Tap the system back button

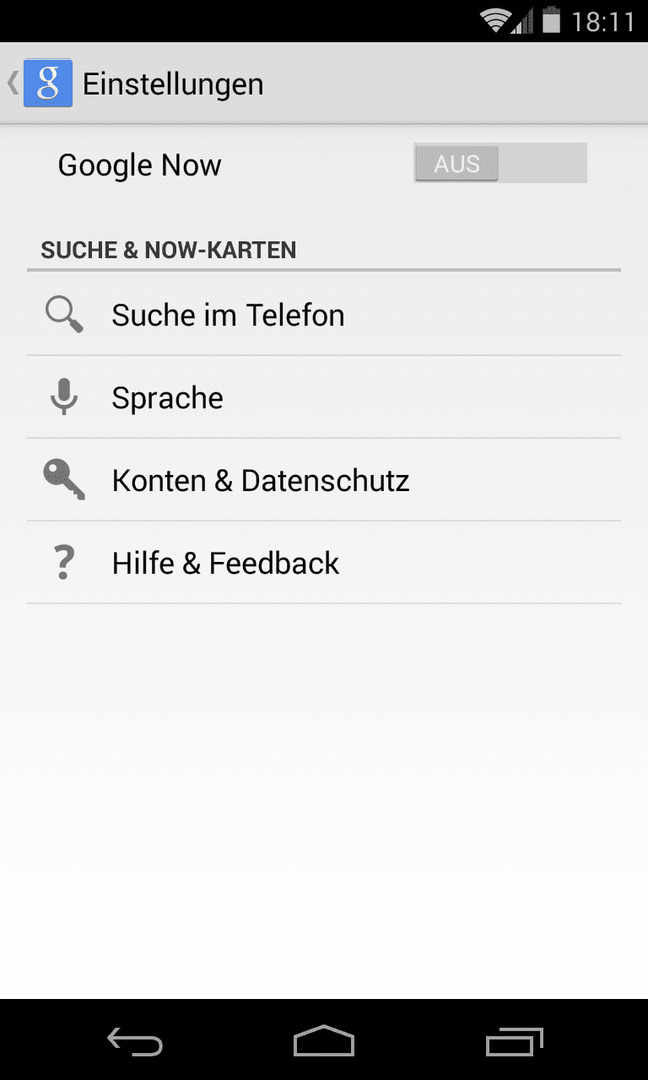(135, 1041)
